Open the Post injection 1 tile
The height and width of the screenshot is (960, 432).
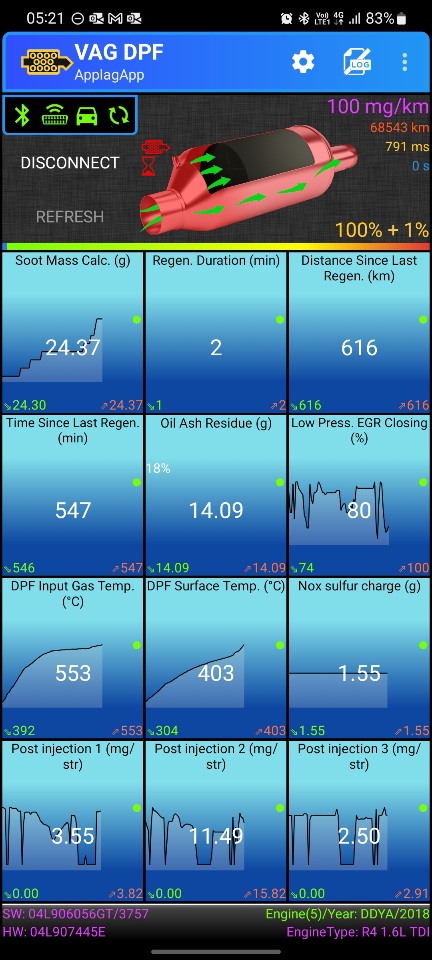(x=73, y=820)
